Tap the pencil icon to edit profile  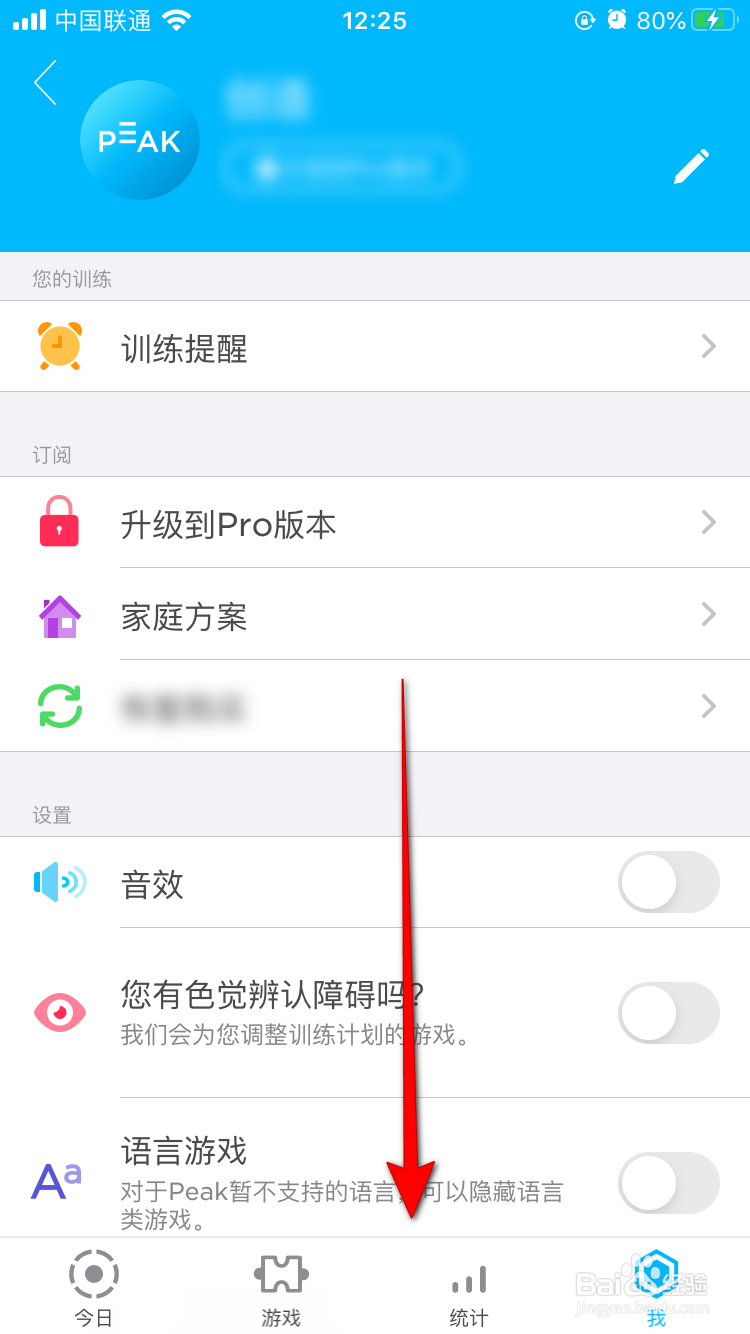tap(692, 166)
